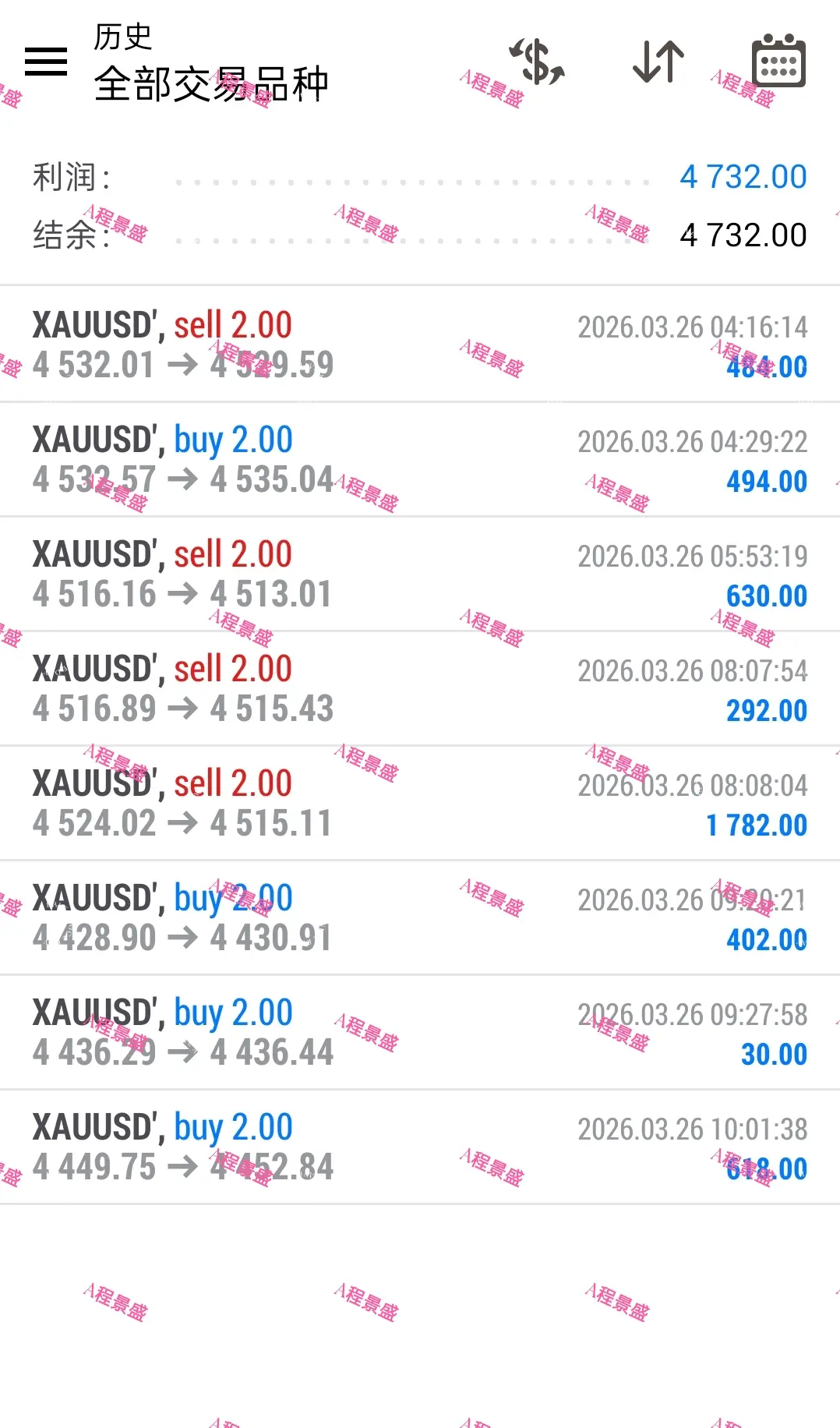This screenshot has width=840, height=1428.
Task: Expand the sell trade closed at 04:16:14
Action: [419, 345]
